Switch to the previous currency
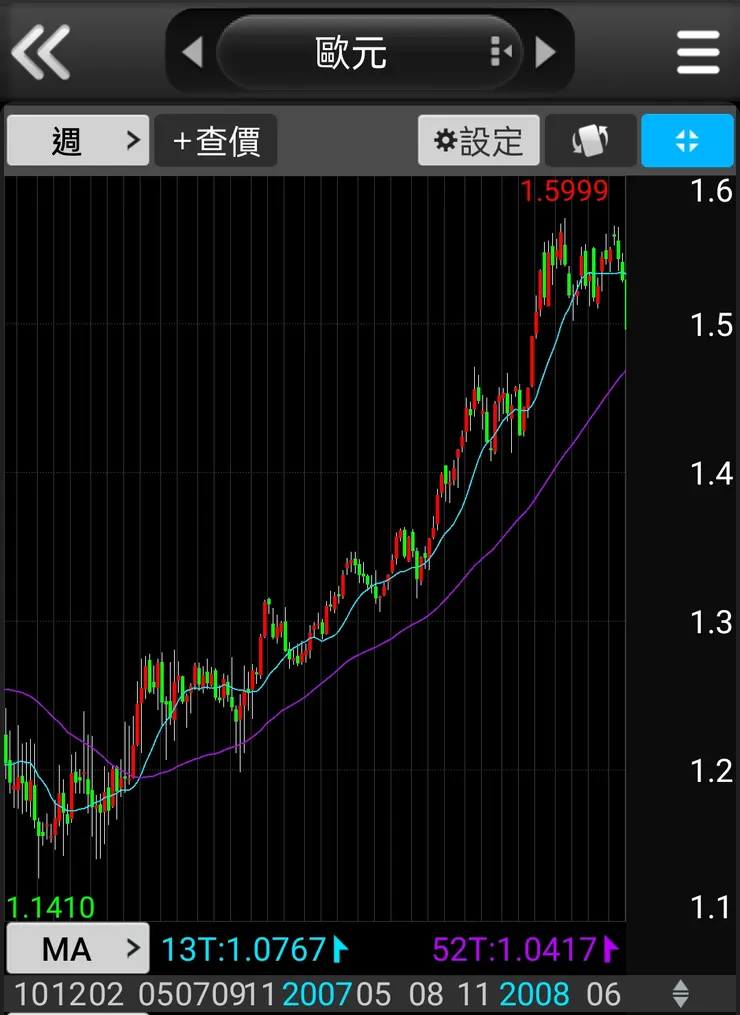The height and width of the screenshot is (1015, 740). (194, 52)
